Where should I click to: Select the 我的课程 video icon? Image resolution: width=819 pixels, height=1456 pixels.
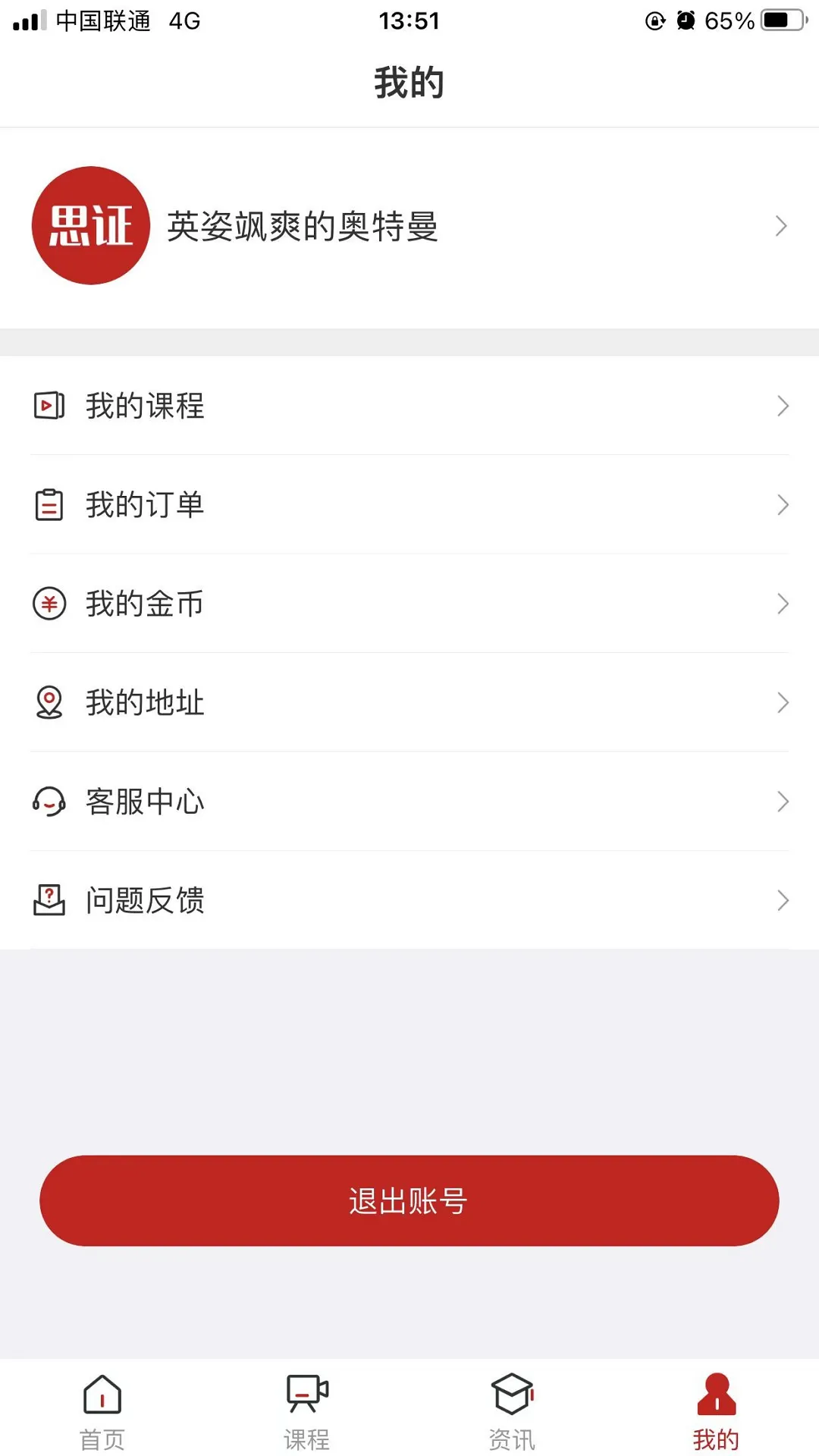(x=49, y=406)
